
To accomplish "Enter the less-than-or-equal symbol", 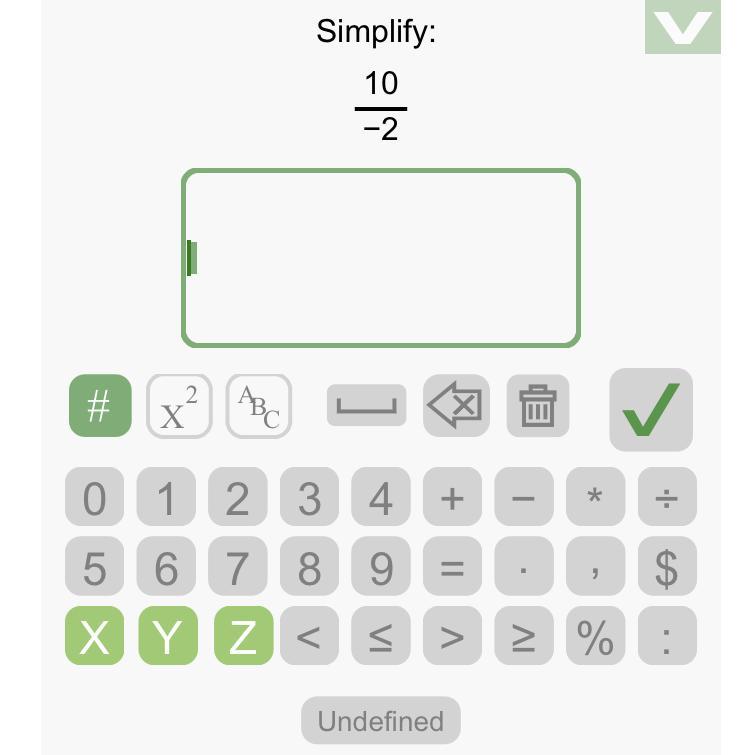I will coord(381,637).
